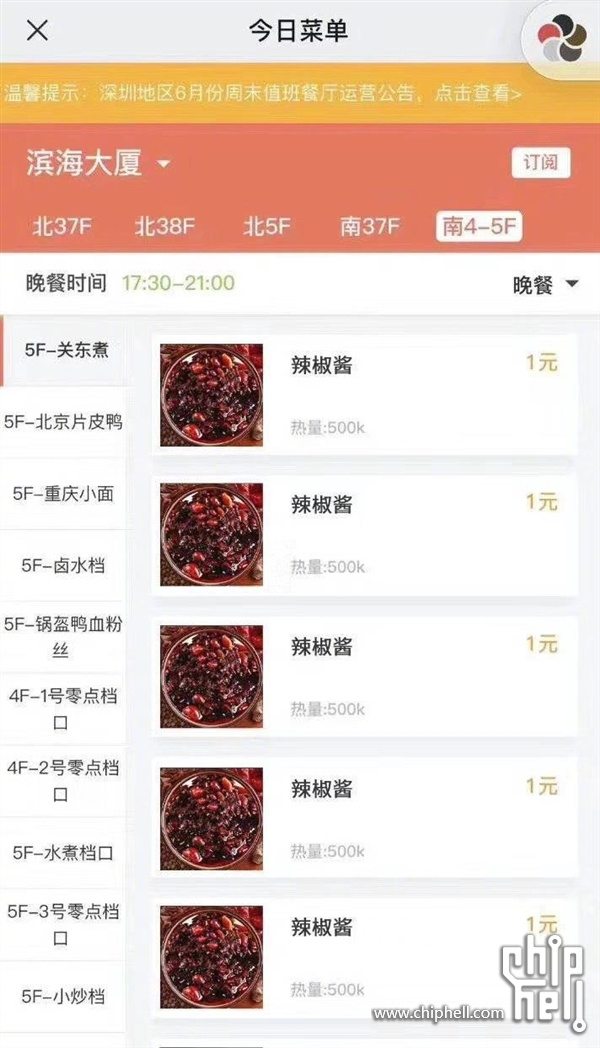Screen dimensions: 600x1048
Task: Choose the 5F-3号零点档口 stall
Action: tap(63, 925)
